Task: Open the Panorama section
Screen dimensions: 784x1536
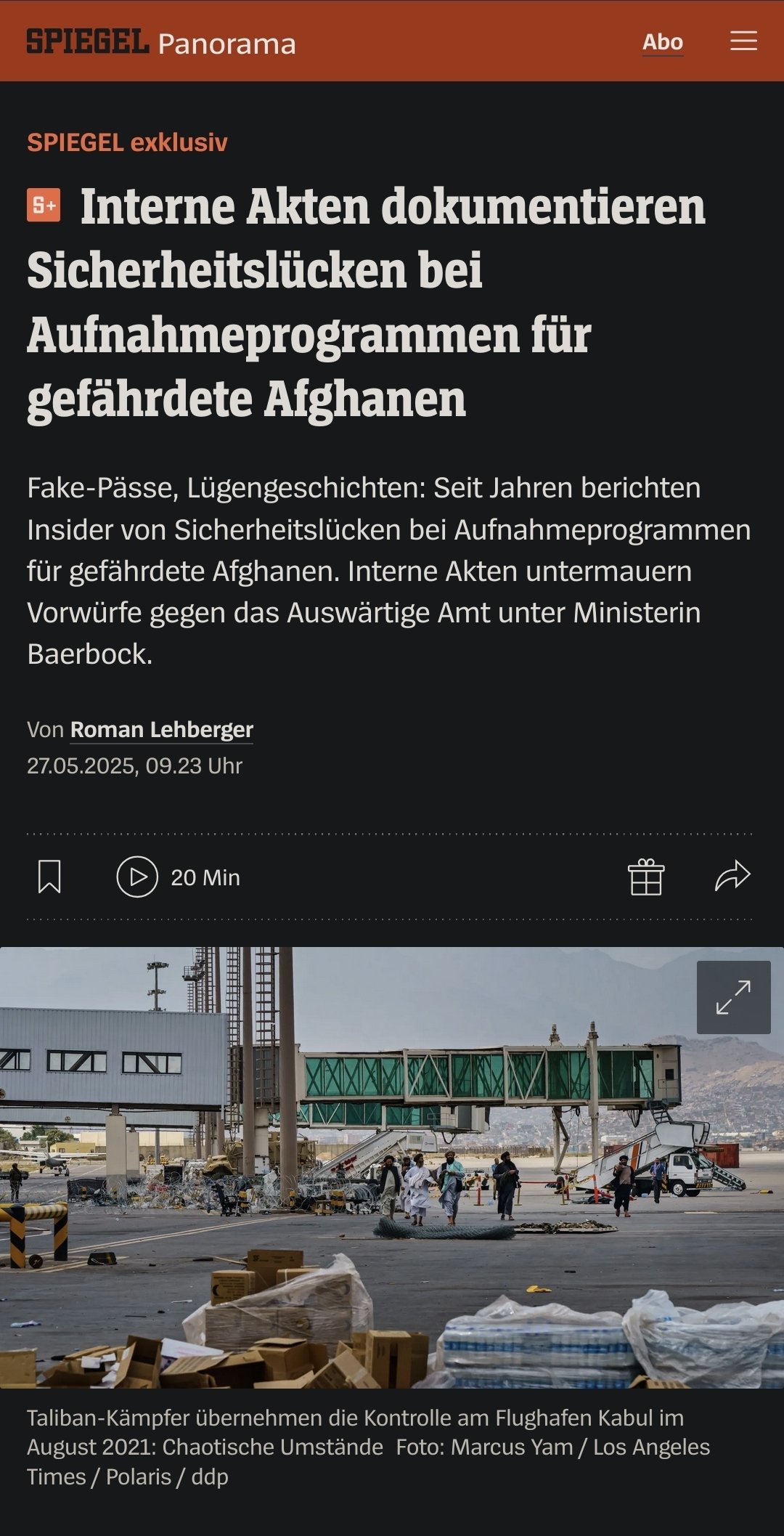Action: pos(226,44)
